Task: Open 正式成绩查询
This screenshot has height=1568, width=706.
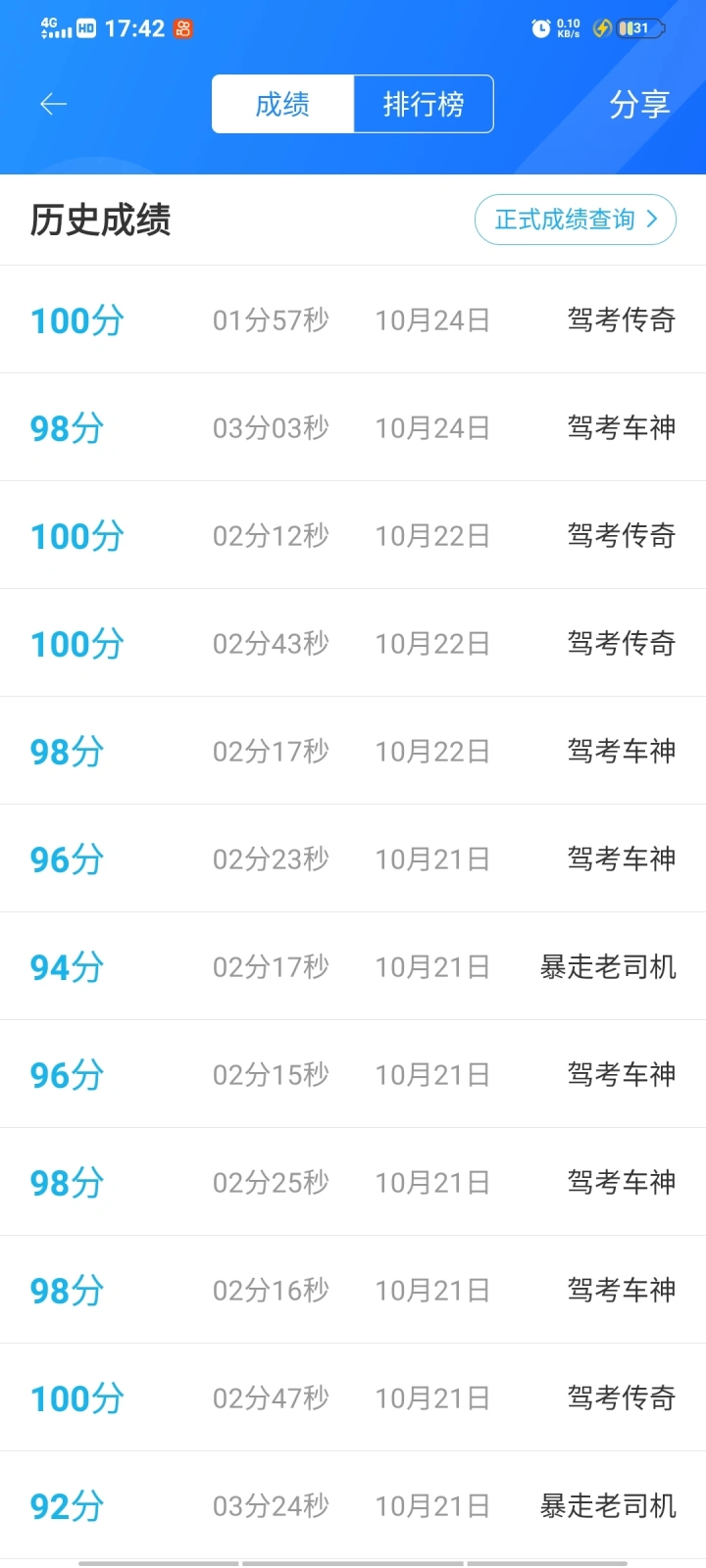Action: click(576, 220)
